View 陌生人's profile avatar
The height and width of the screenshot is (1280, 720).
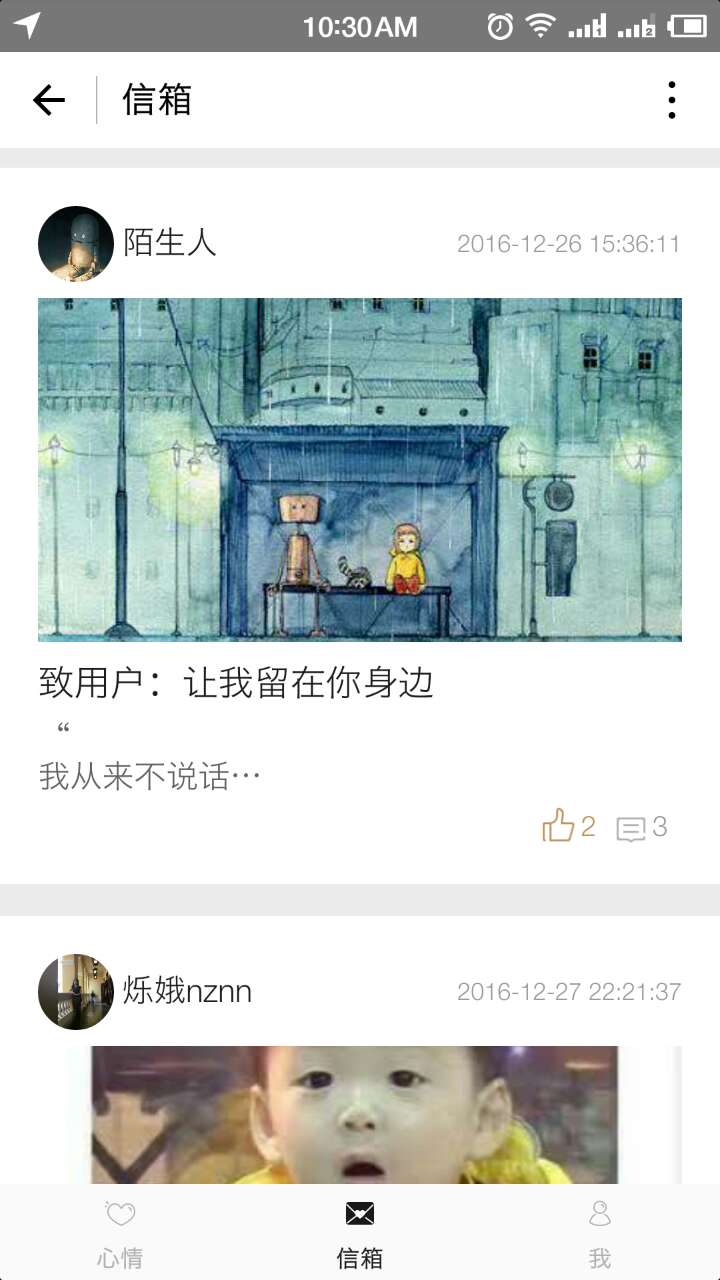pyautogui.click(x=76, y=244)
